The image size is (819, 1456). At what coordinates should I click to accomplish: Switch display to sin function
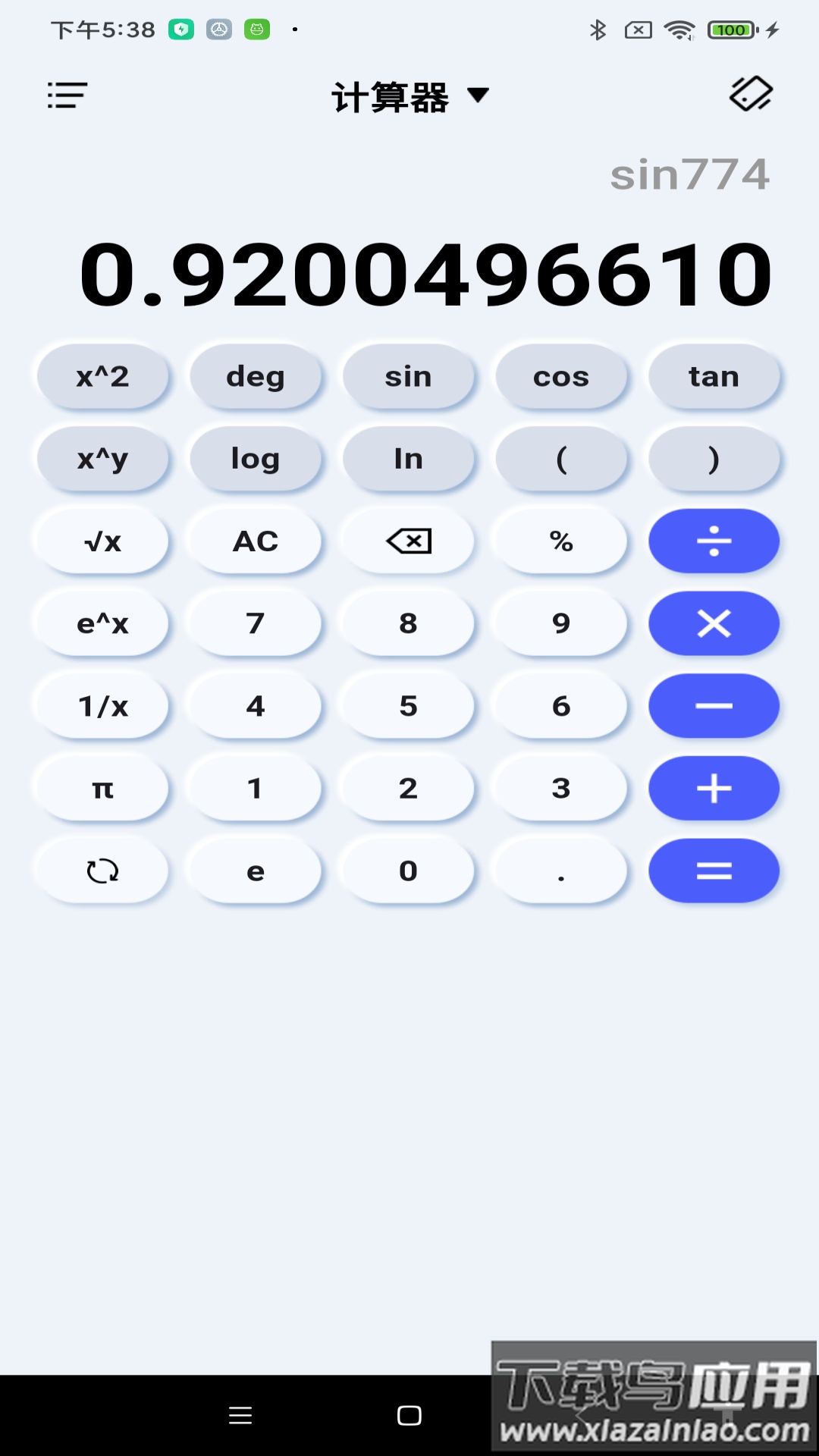[x=409, y=376]
